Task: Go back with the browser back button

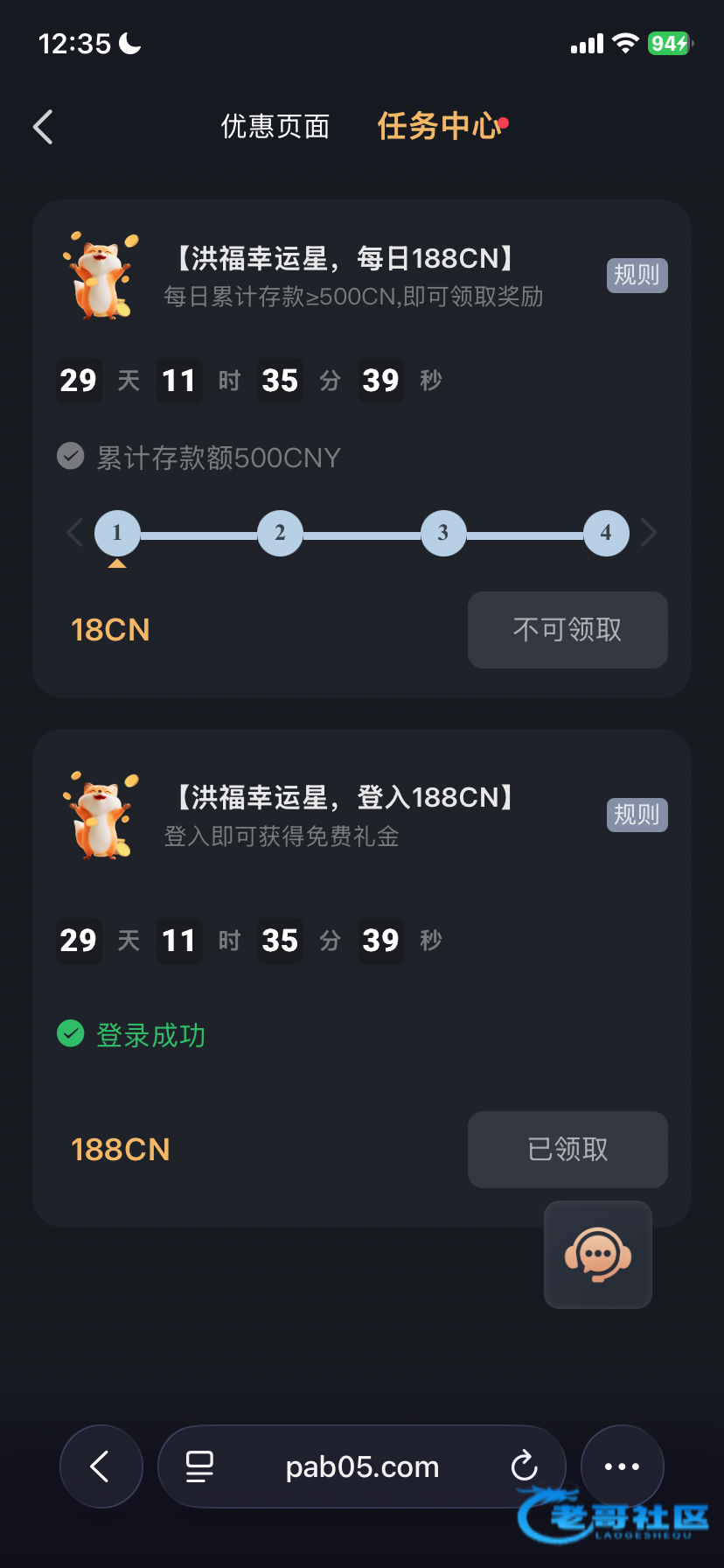Action: [x=101, y=1466]
